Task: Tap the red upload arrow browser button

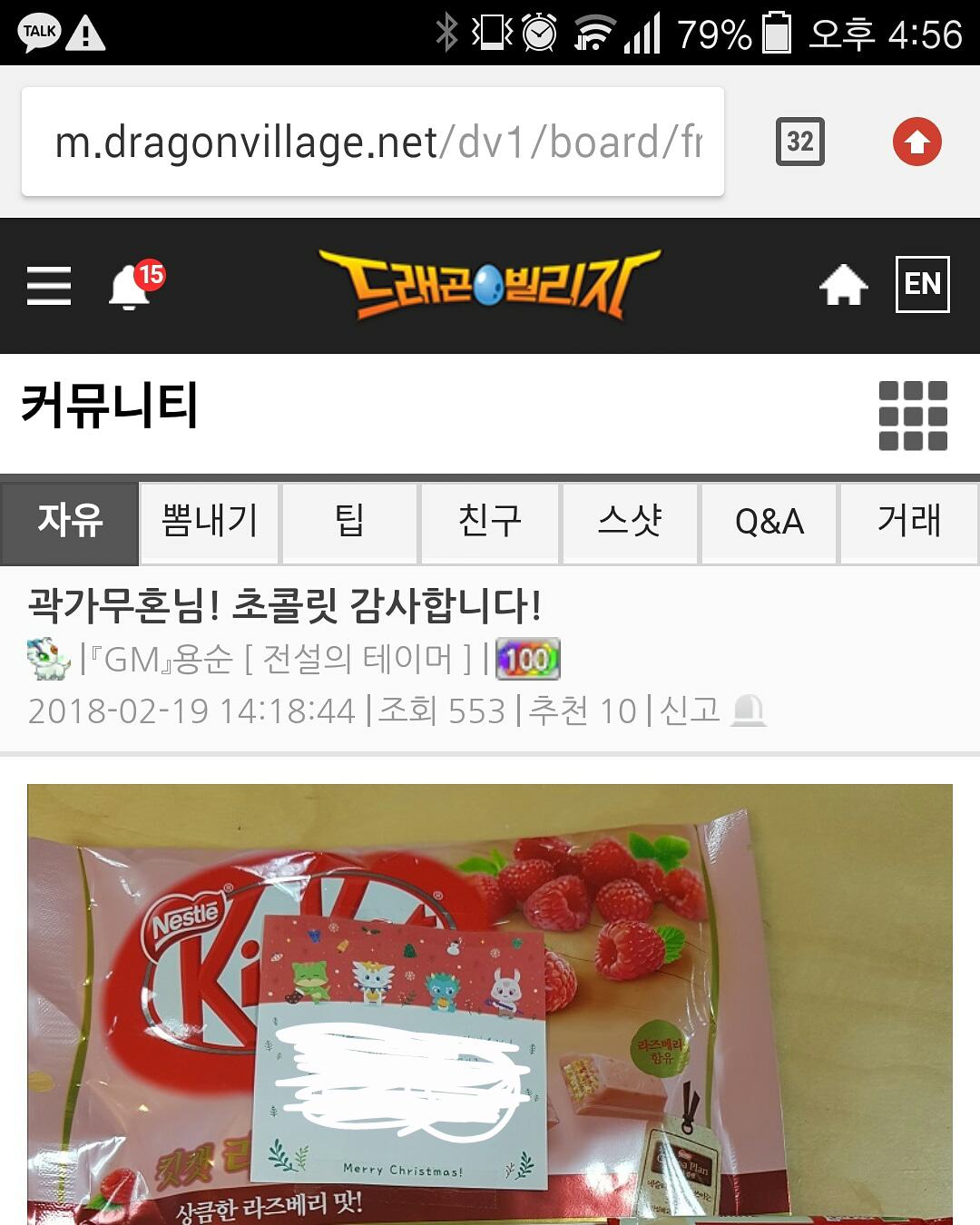Action: click(916, 142)
